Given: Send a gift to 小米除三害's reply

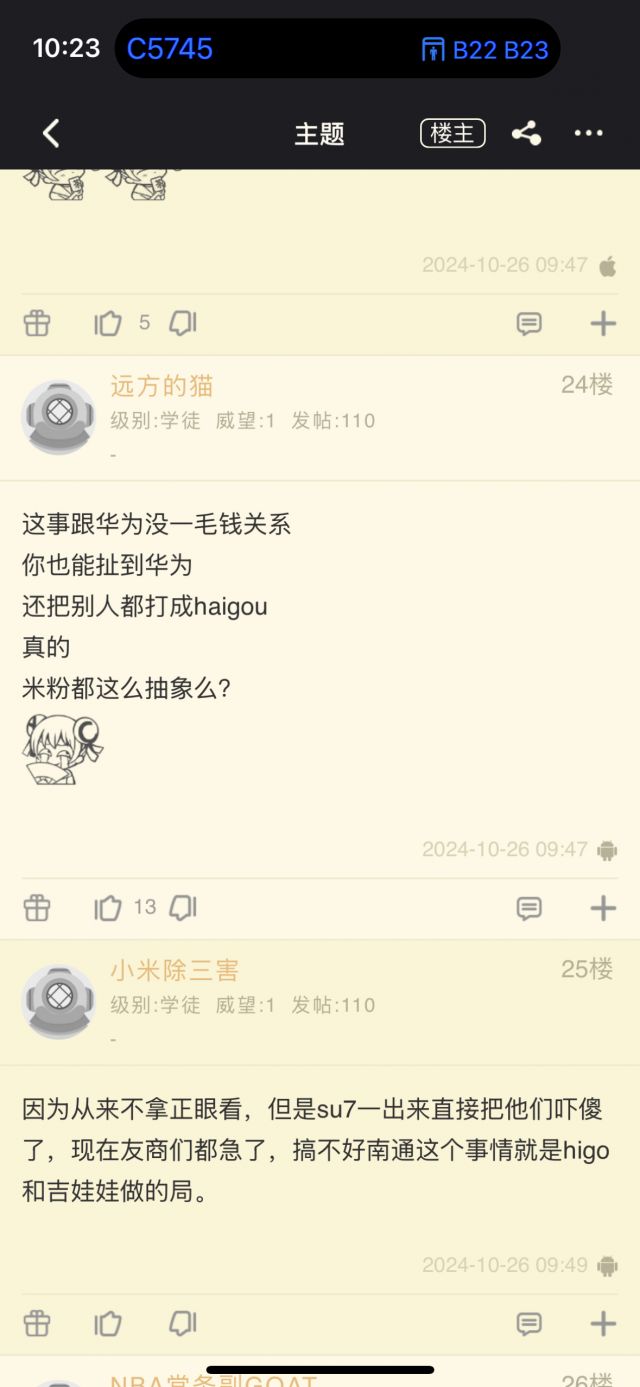Looking at the screenshot, I should click(37, 1323).
